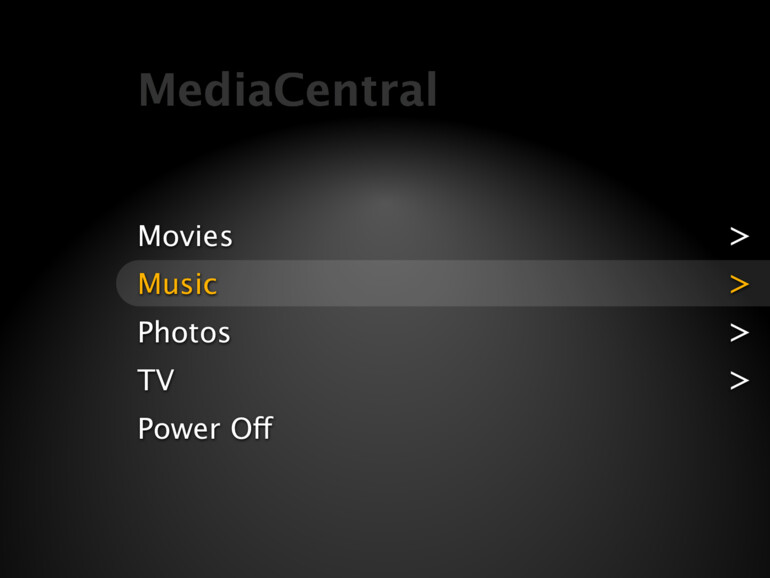Open the TV menu item
This screenshot has width=770, height=578.
coord(156,380)
